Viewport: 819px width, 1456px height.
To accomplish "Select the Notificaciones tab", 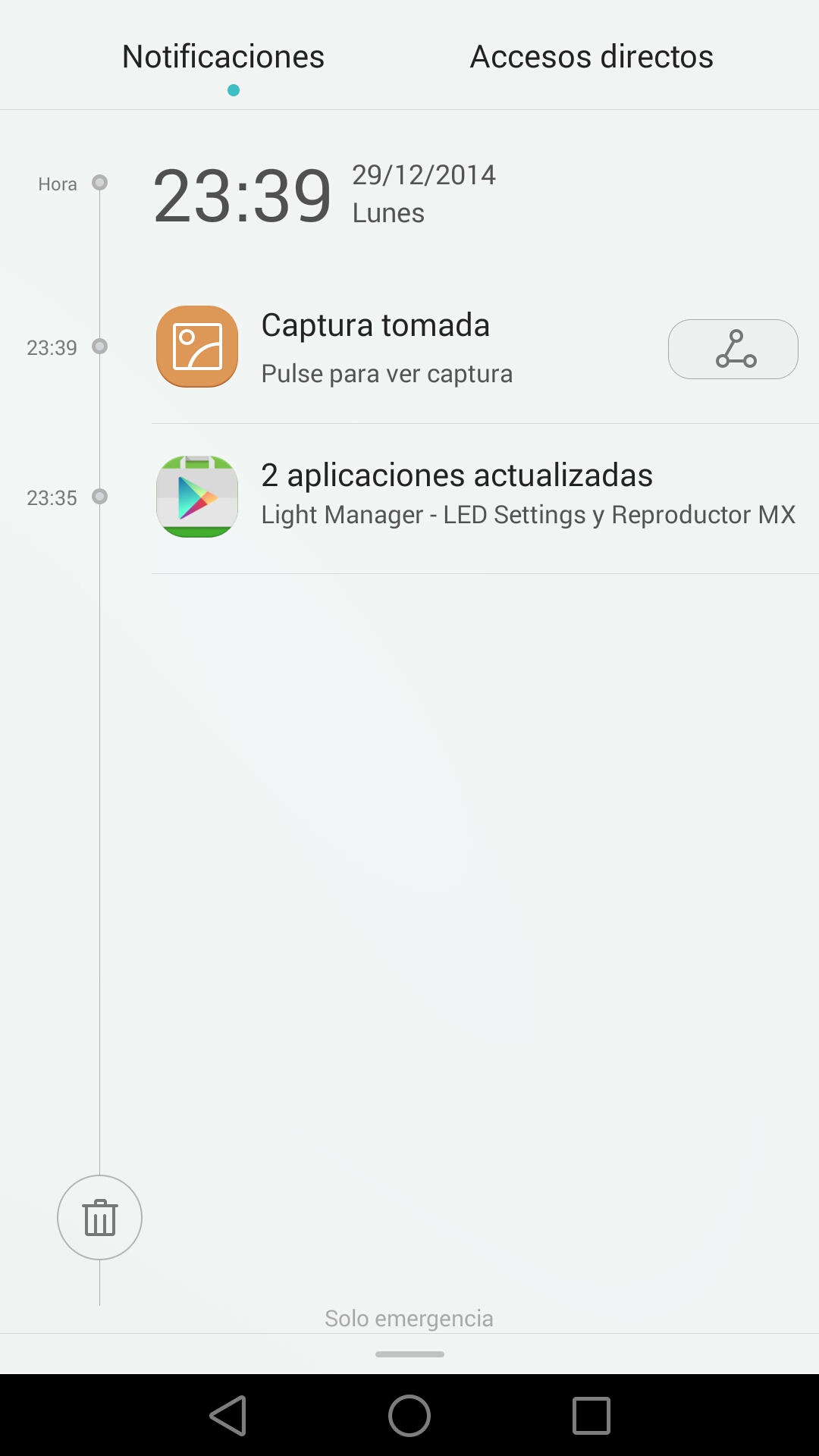I will (223, 57).
